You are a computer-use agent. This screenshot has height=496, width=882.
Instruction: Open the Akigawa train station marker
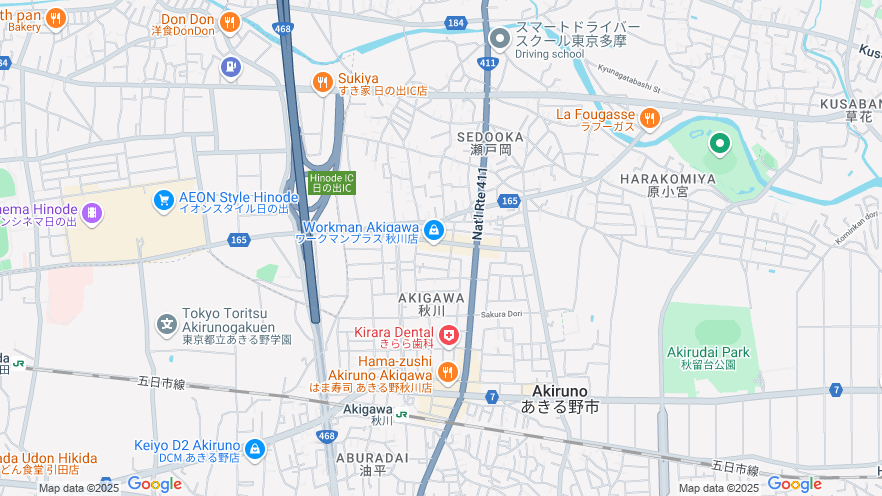(401, 414)
